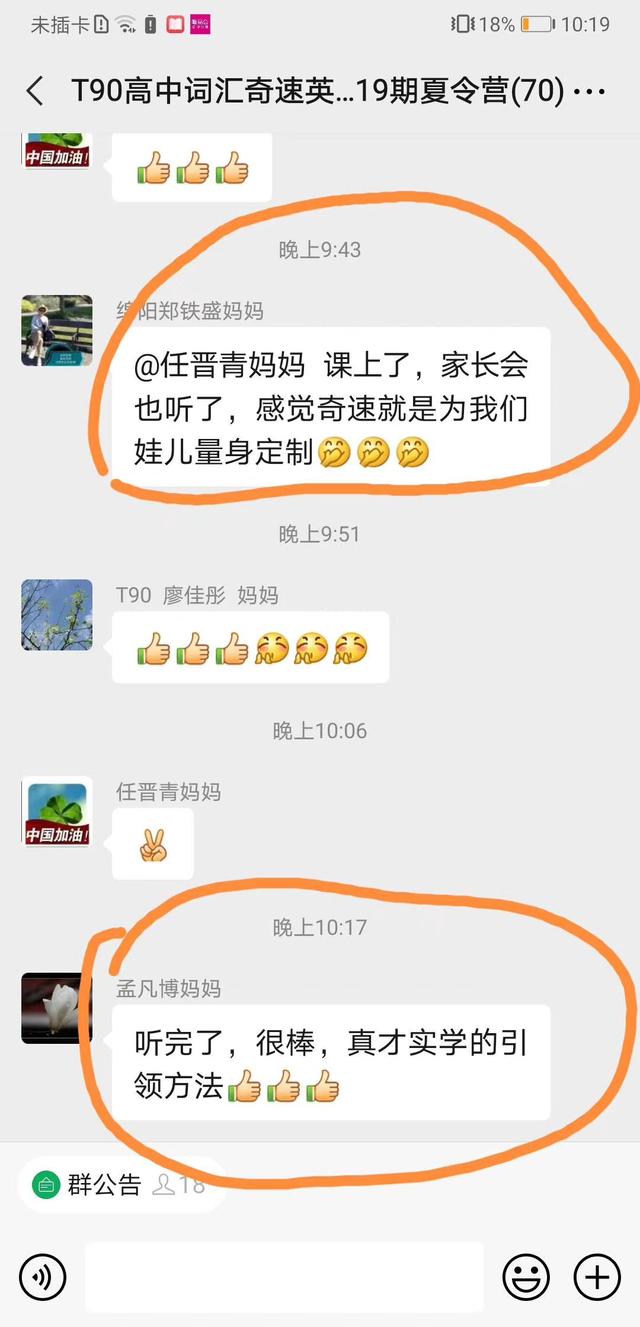View 孟凡博妈妈's profile avatar
This screenshot has height=1327, width=640.
pos(57,1008)
